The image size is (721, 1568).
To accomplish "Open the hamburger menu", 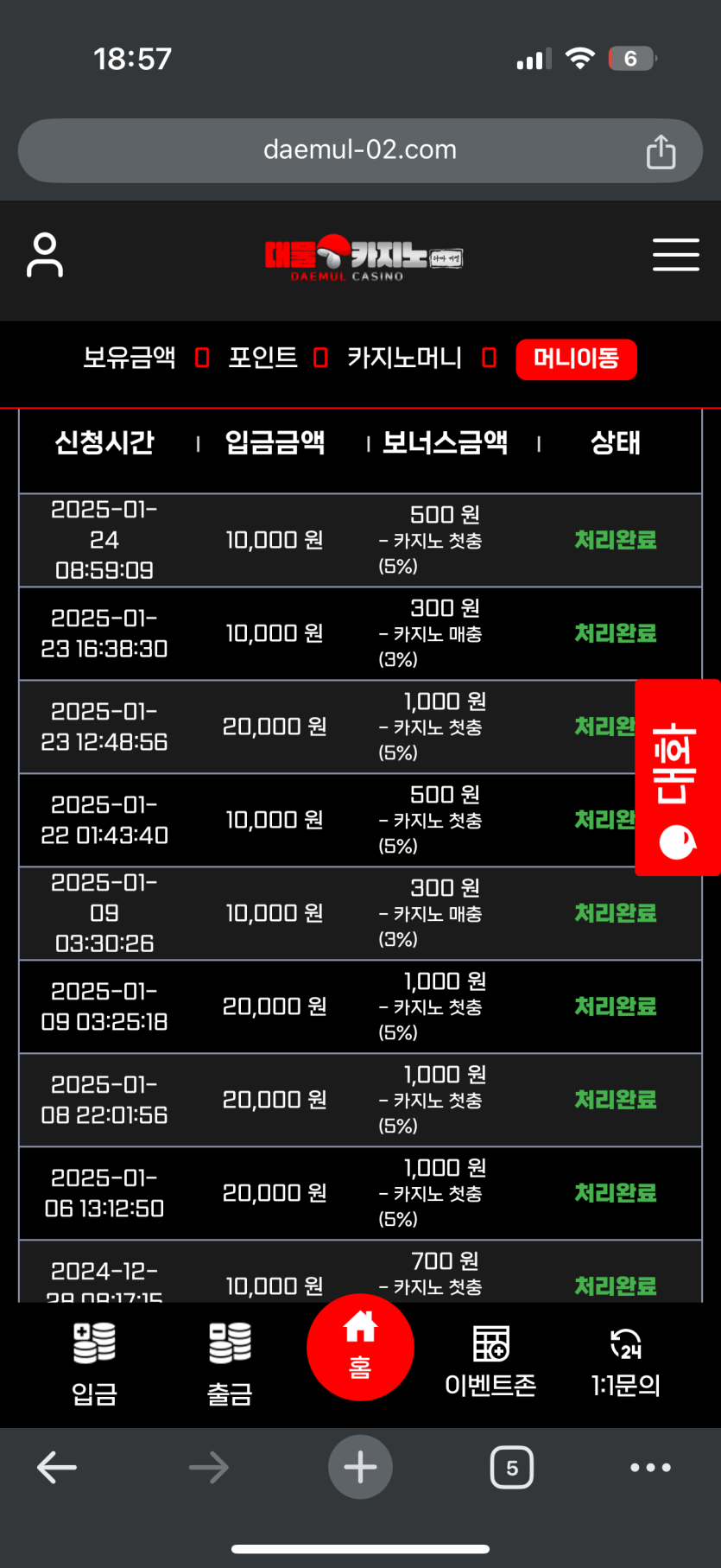I will tap(675, 255).
